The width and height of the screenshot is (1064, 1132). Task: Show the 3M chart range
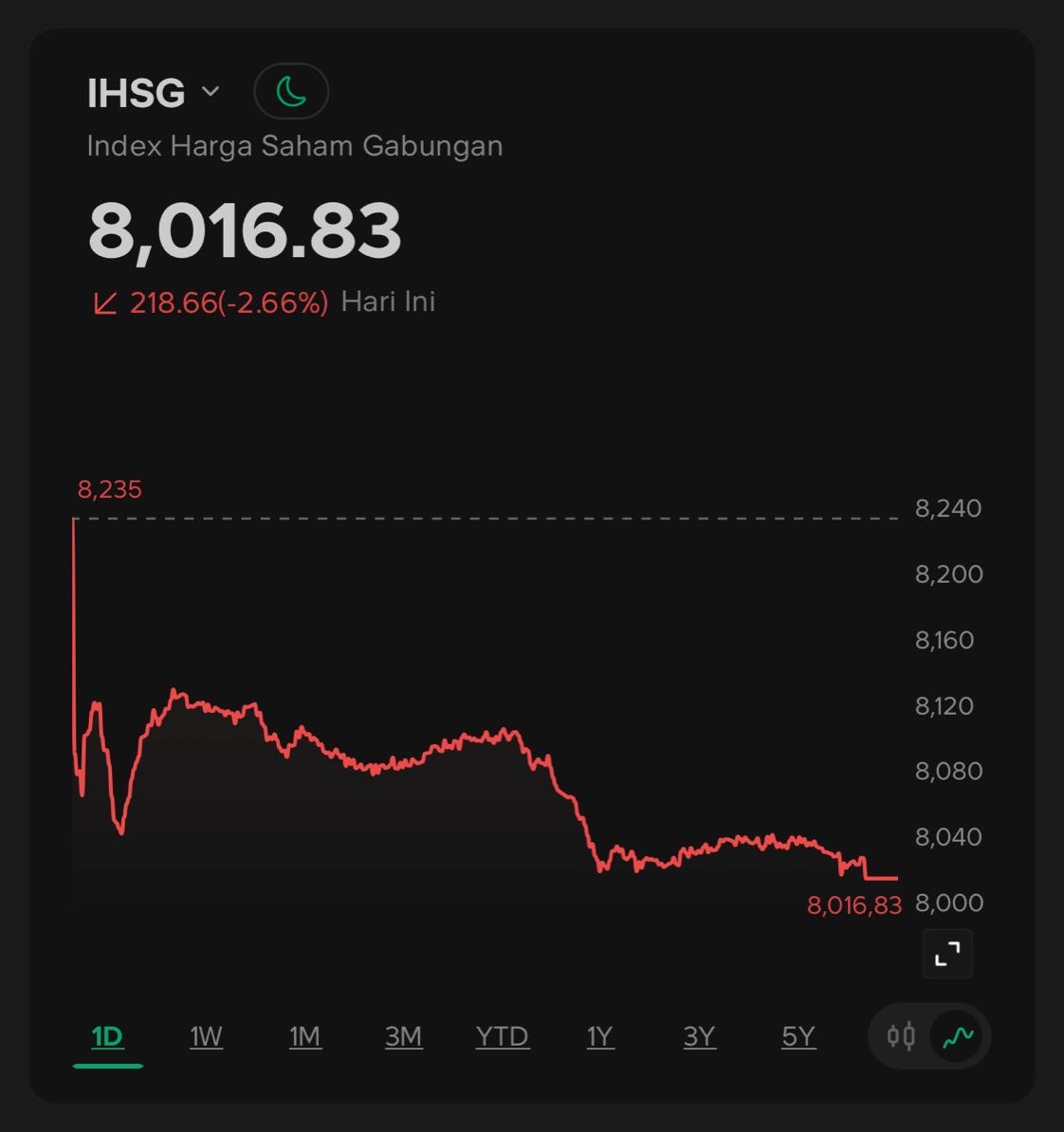(x=403, y=1036)
